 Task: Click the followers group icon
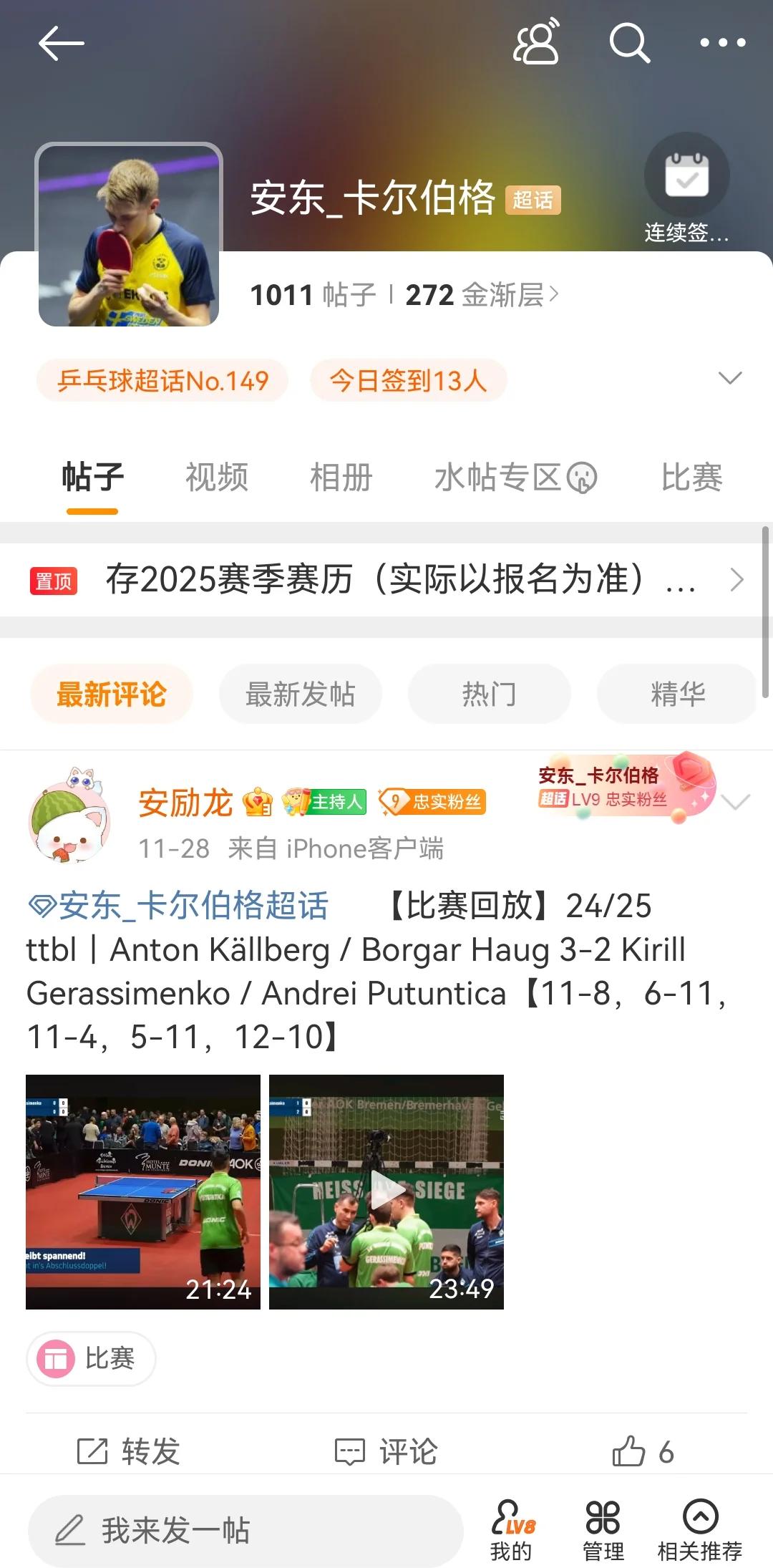pyautogui.click(x=535, y=44)
